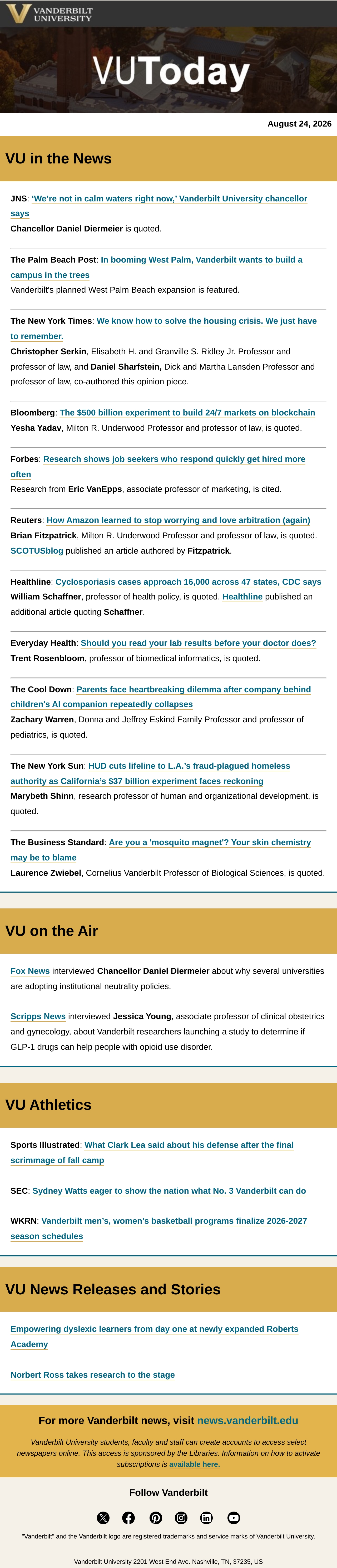Open Healthline Cyclosporiasis cases article
337x1568 pixels.
(x=188, y=582)
